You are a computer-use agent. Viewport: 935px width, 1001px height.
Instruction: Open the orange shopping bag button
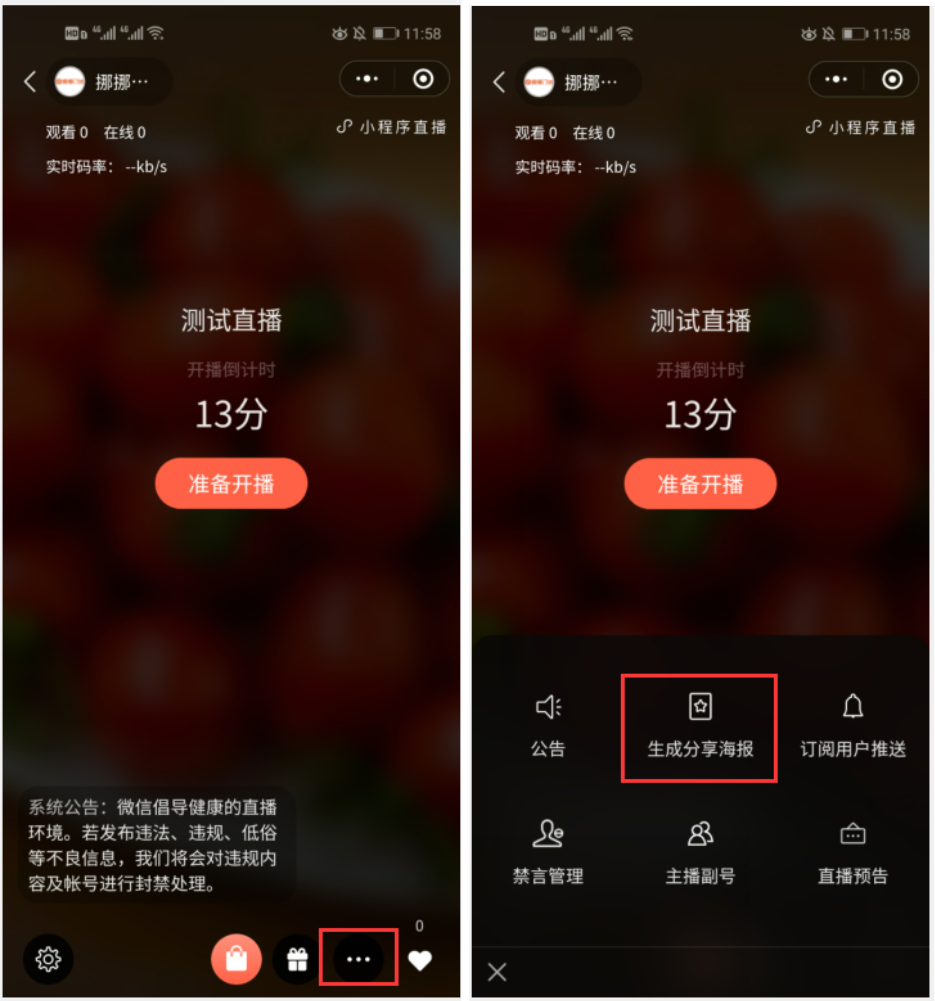pyautogui.click(x=236, y=959)
